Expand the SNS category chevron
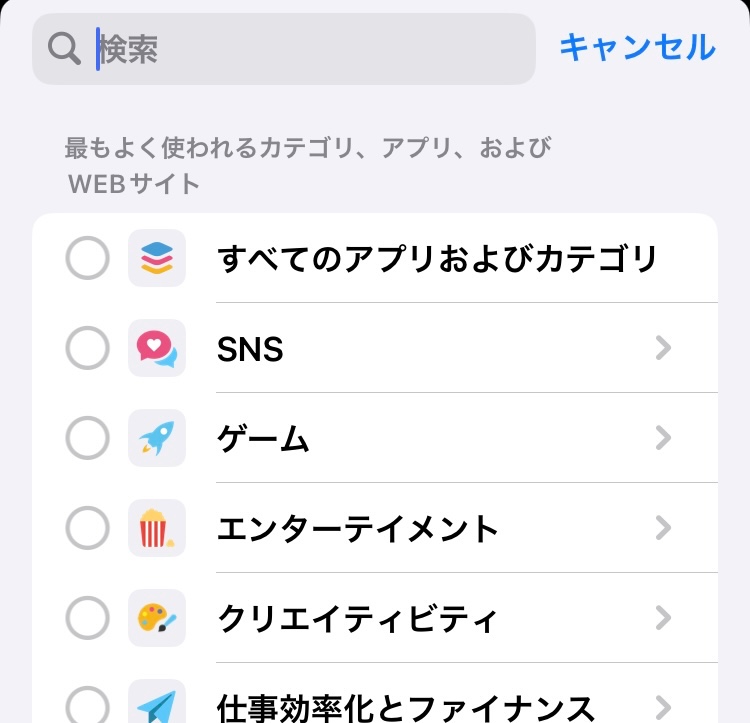The height and width of the screenshot is (723, 750). 662,349
